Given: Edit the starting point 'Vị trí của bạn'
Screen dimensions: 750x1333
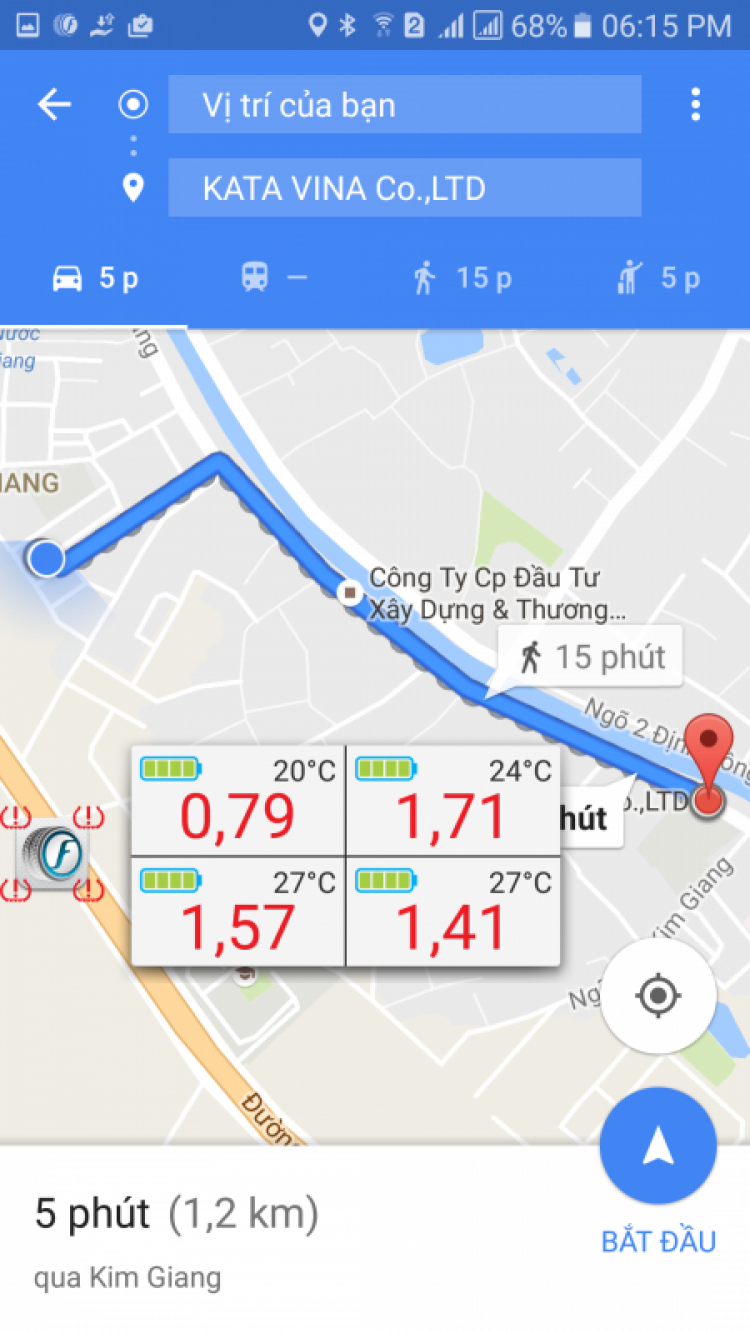Looking at the screenshot, I should [x=404, y=105].
